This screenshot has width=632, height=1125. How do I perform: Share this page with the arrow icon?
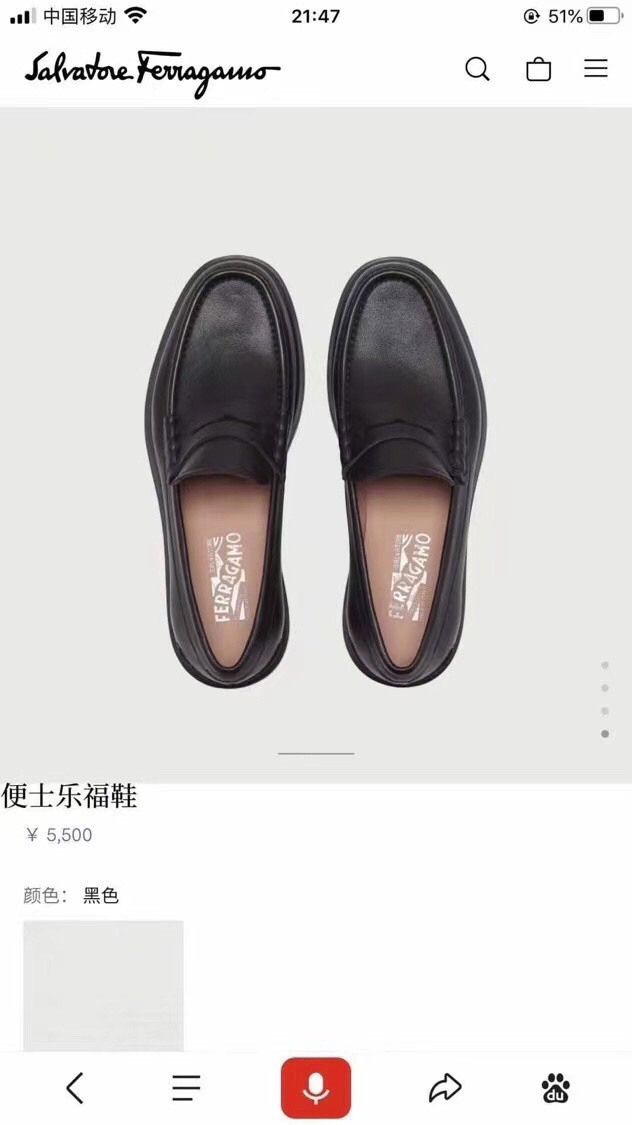[445, 1087]
